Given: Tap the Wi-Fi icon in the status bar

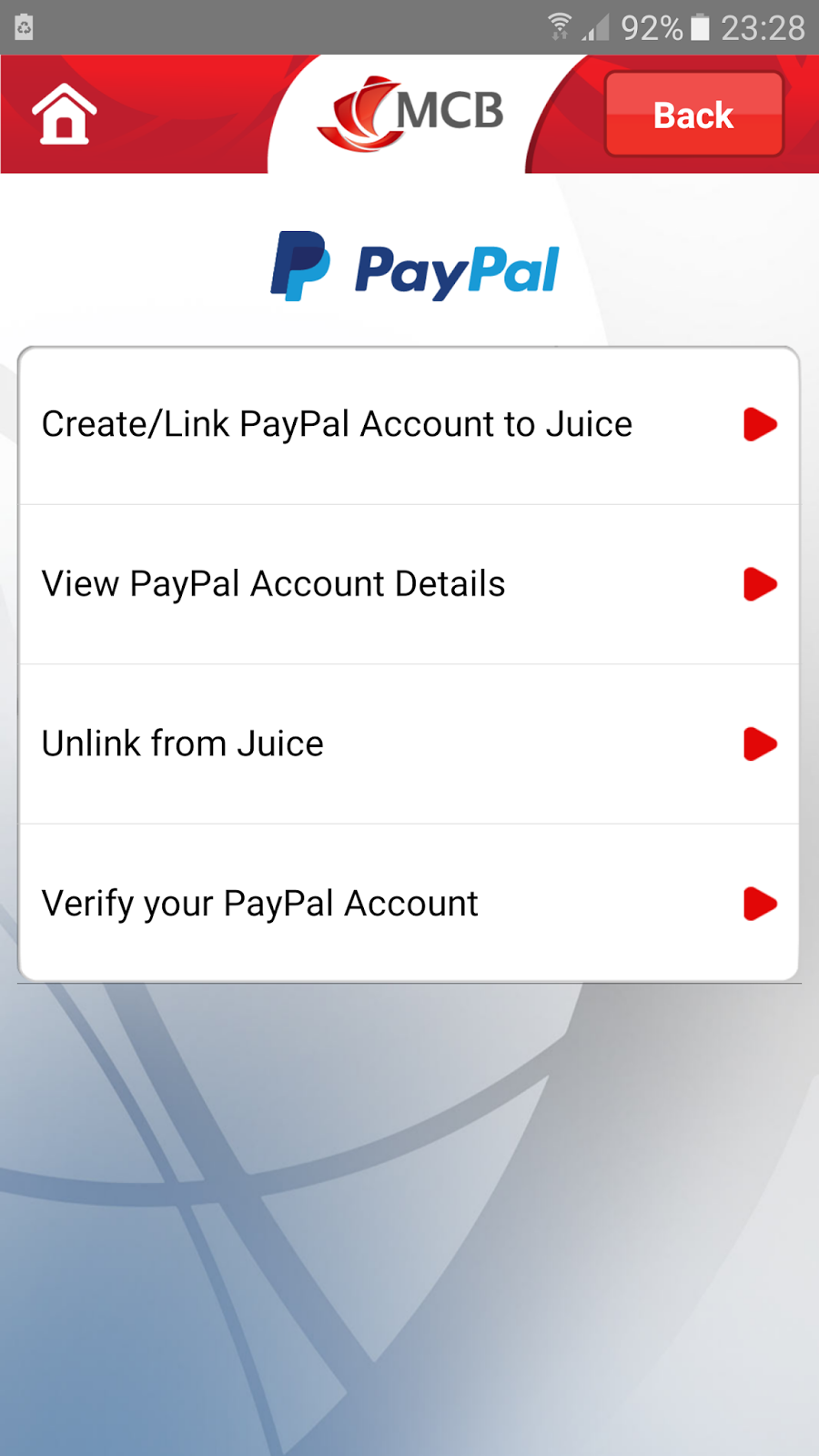Looking at the screenshot, I should pos(559,27).
